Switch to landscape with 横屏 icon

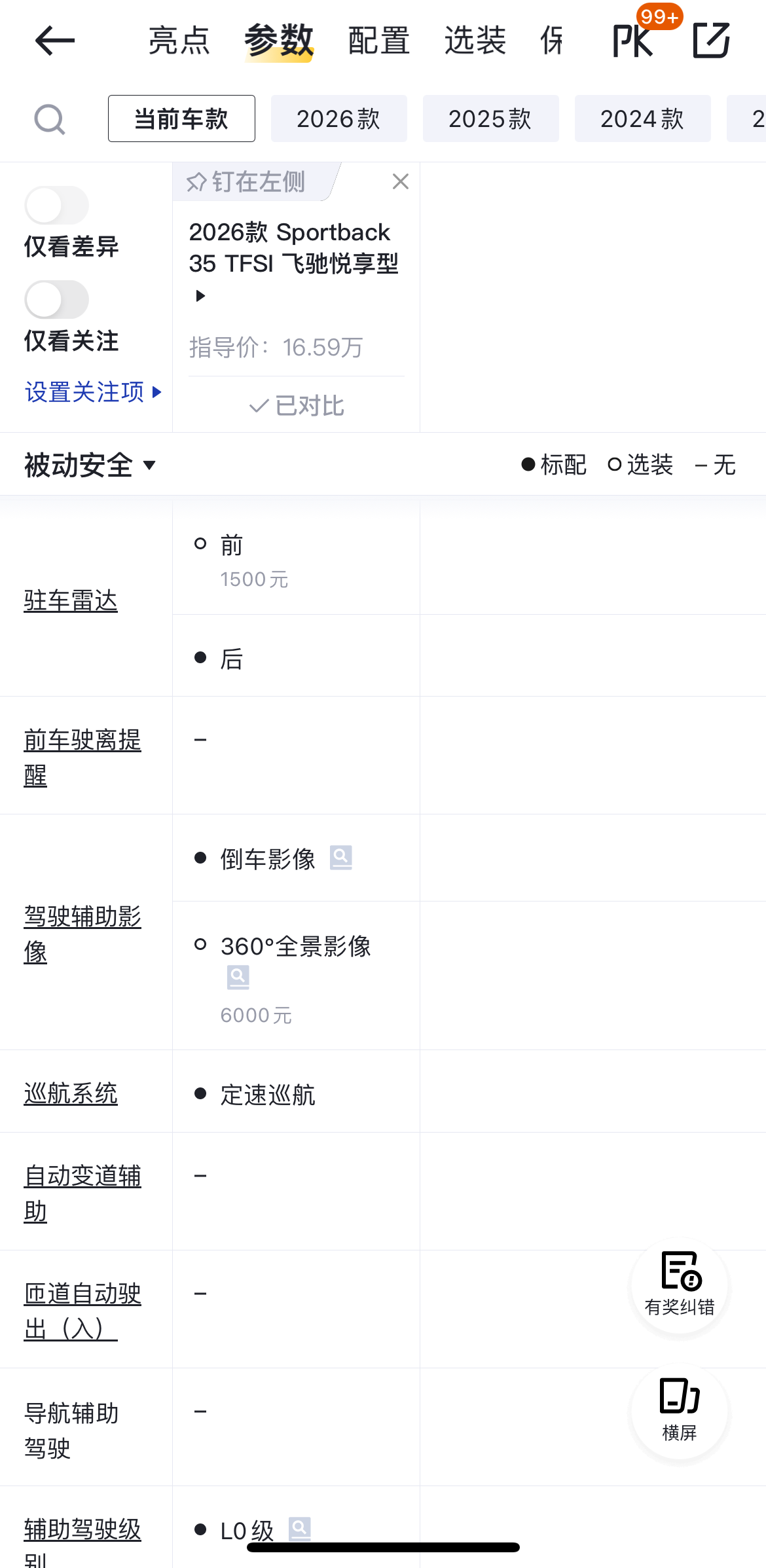678,1412
